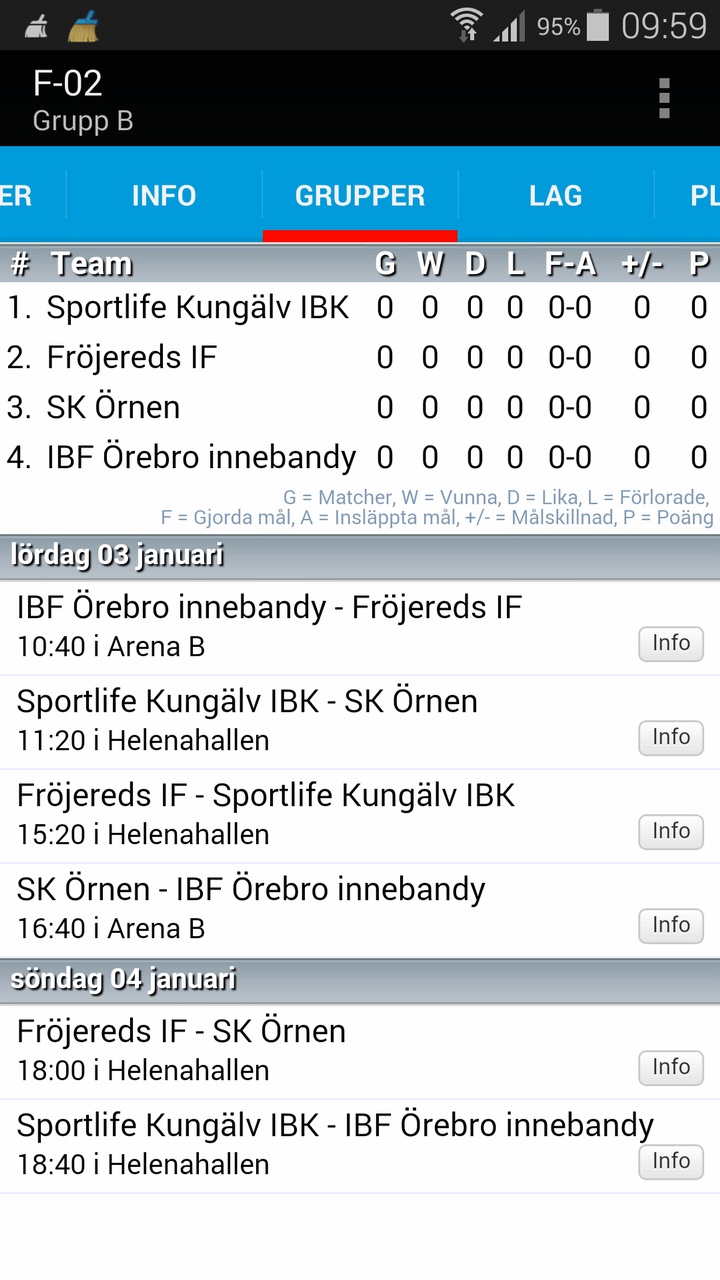
Task: Tap Info for the 18:40 Helenahallen match
Action: [671, 1162]
